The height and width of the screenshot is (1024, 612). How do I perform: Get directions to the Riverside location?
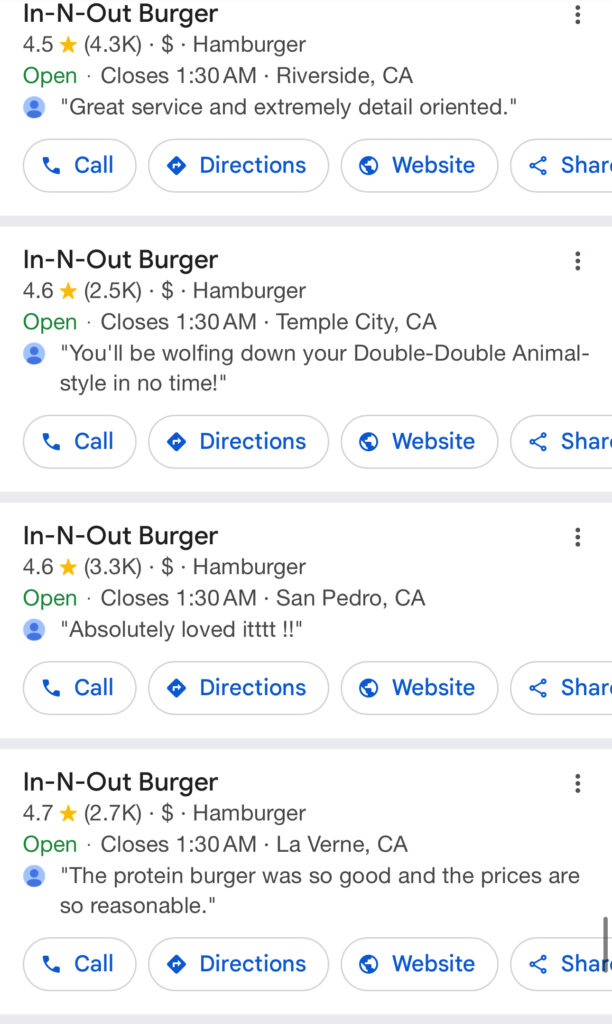tap(238, 165)
